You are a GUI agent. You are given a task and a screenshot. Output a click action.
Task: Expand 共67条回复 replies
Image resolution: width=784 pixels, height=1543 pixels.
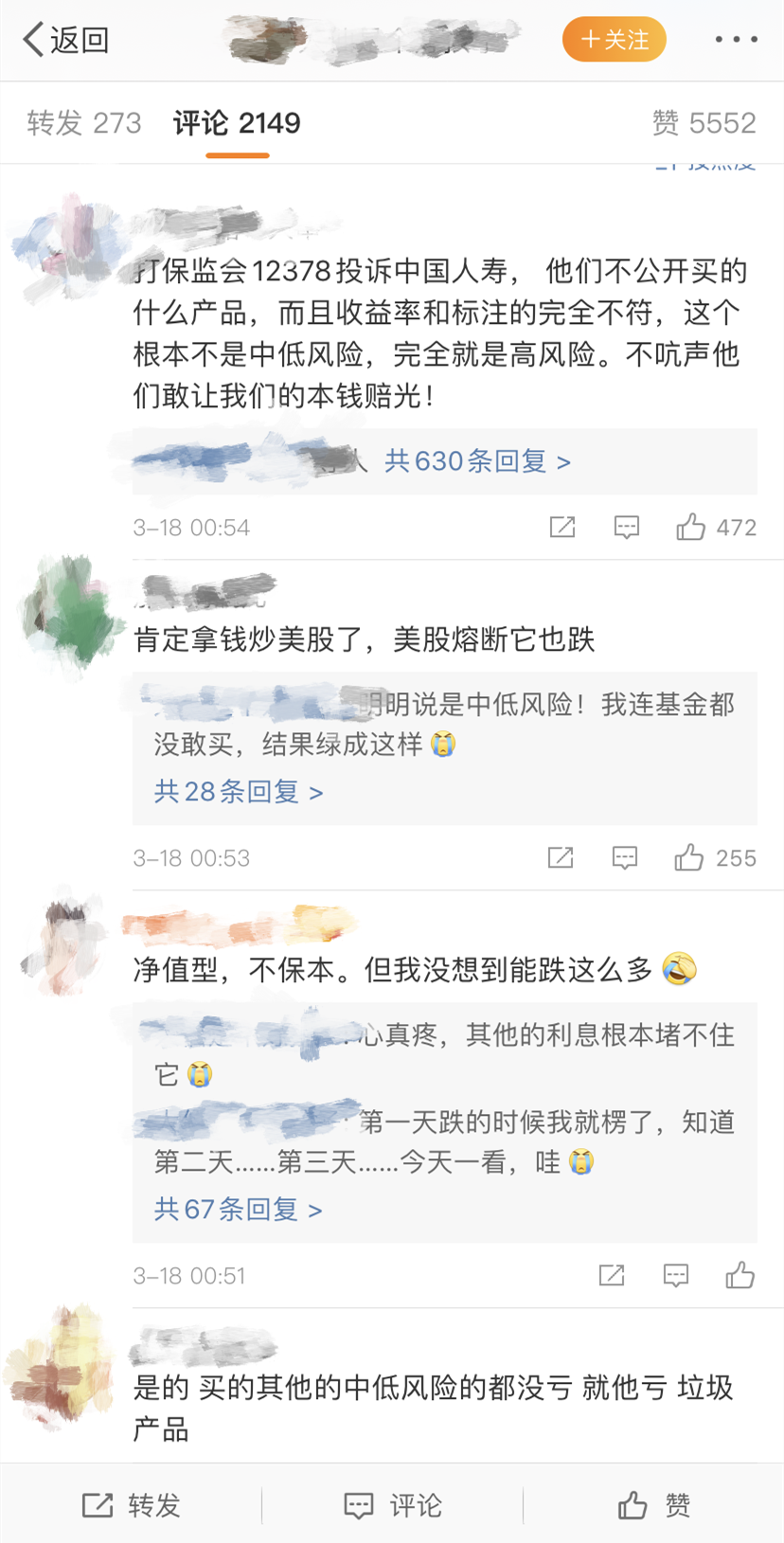[x=239, y=1210]
